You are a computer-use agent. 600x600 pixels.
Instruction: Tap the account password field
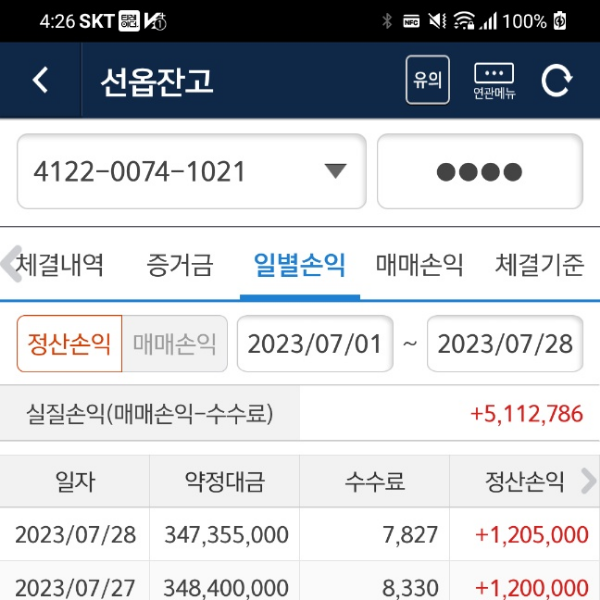pos(479,172)
